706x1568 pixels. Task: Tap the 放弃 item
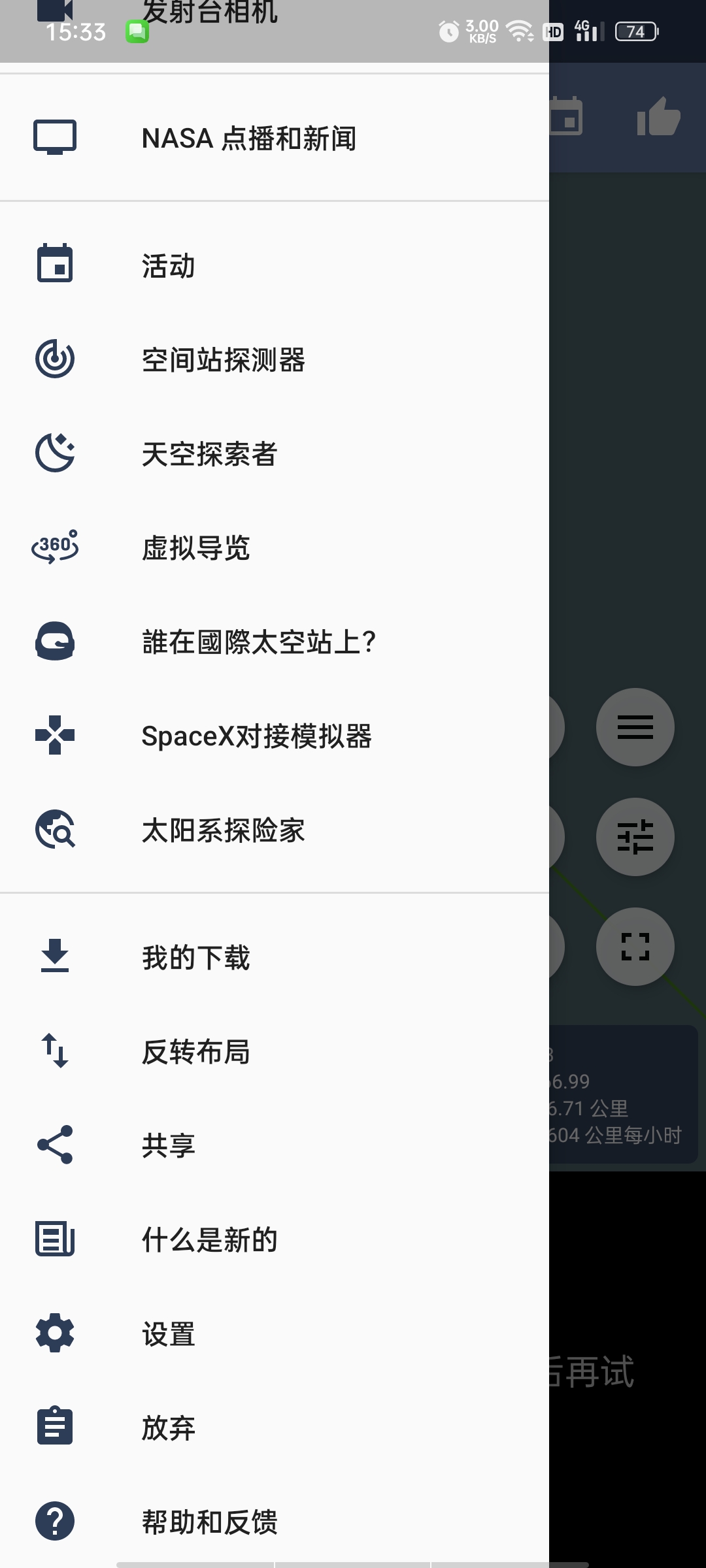coord(275,1428)
